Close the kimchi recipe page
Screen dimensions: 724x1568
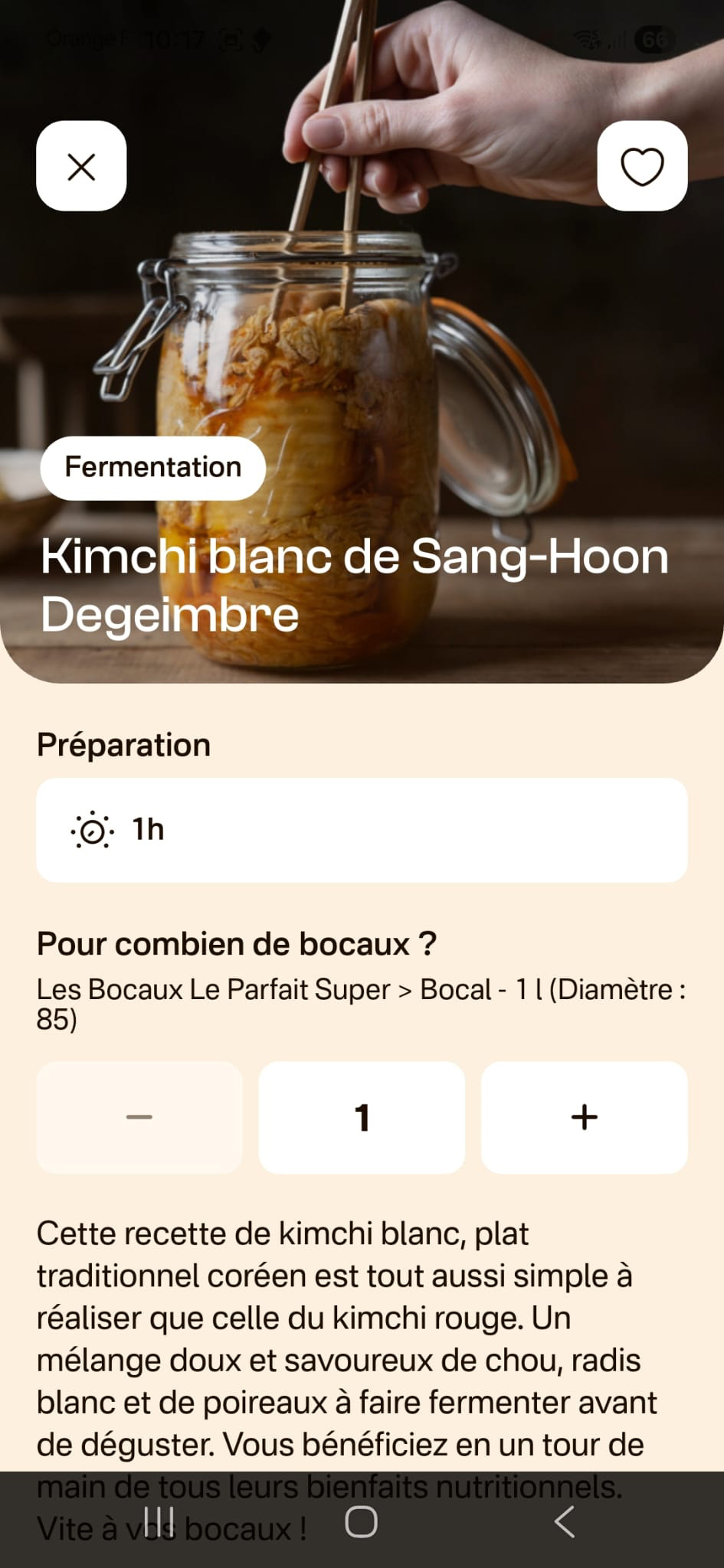tap(81, 166)
